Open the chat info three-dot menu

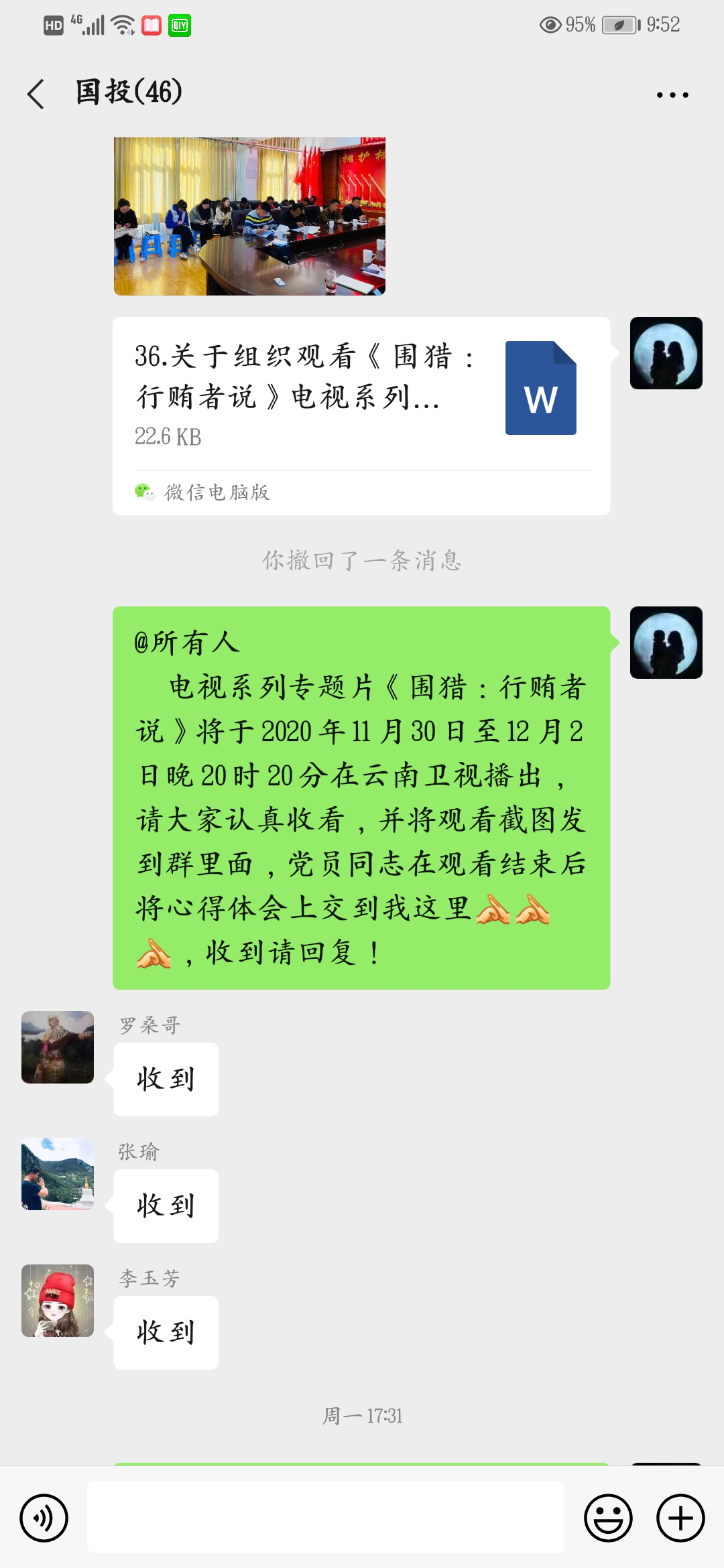coord(672,94)
